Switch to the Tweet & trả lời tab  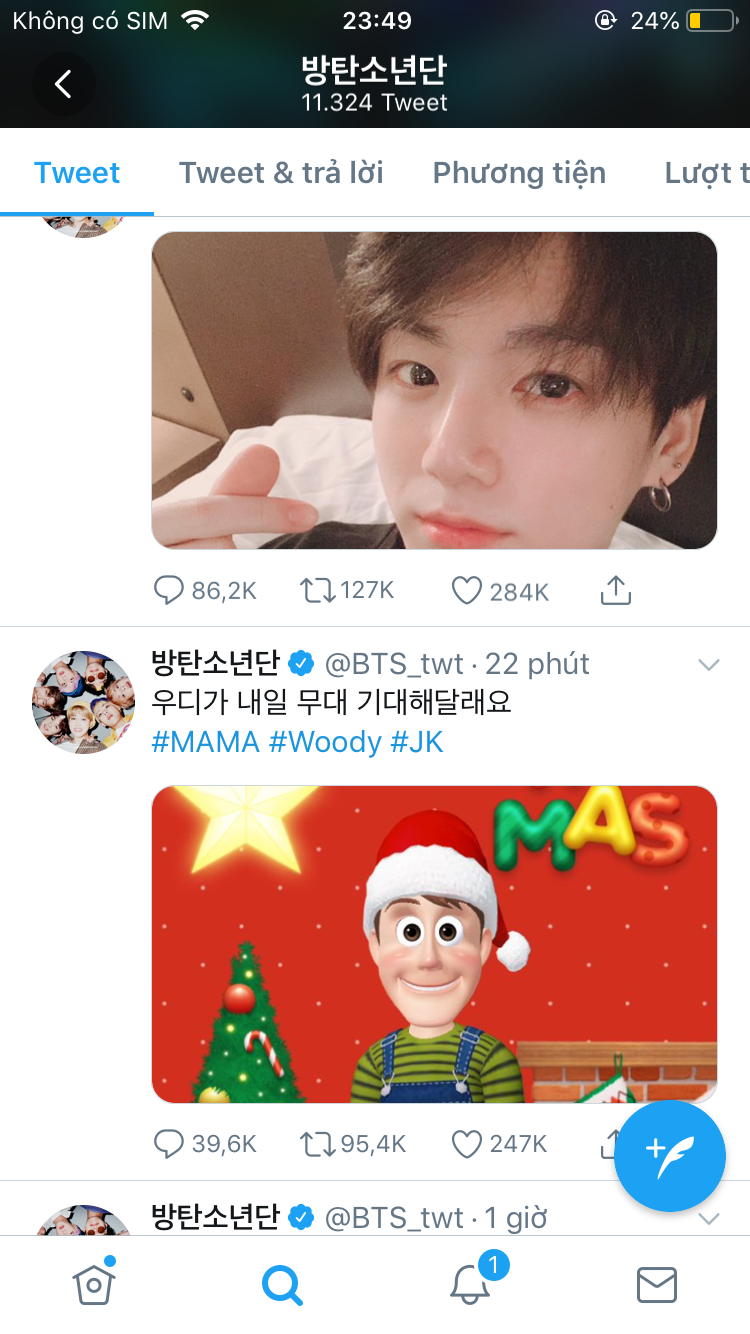281,173
